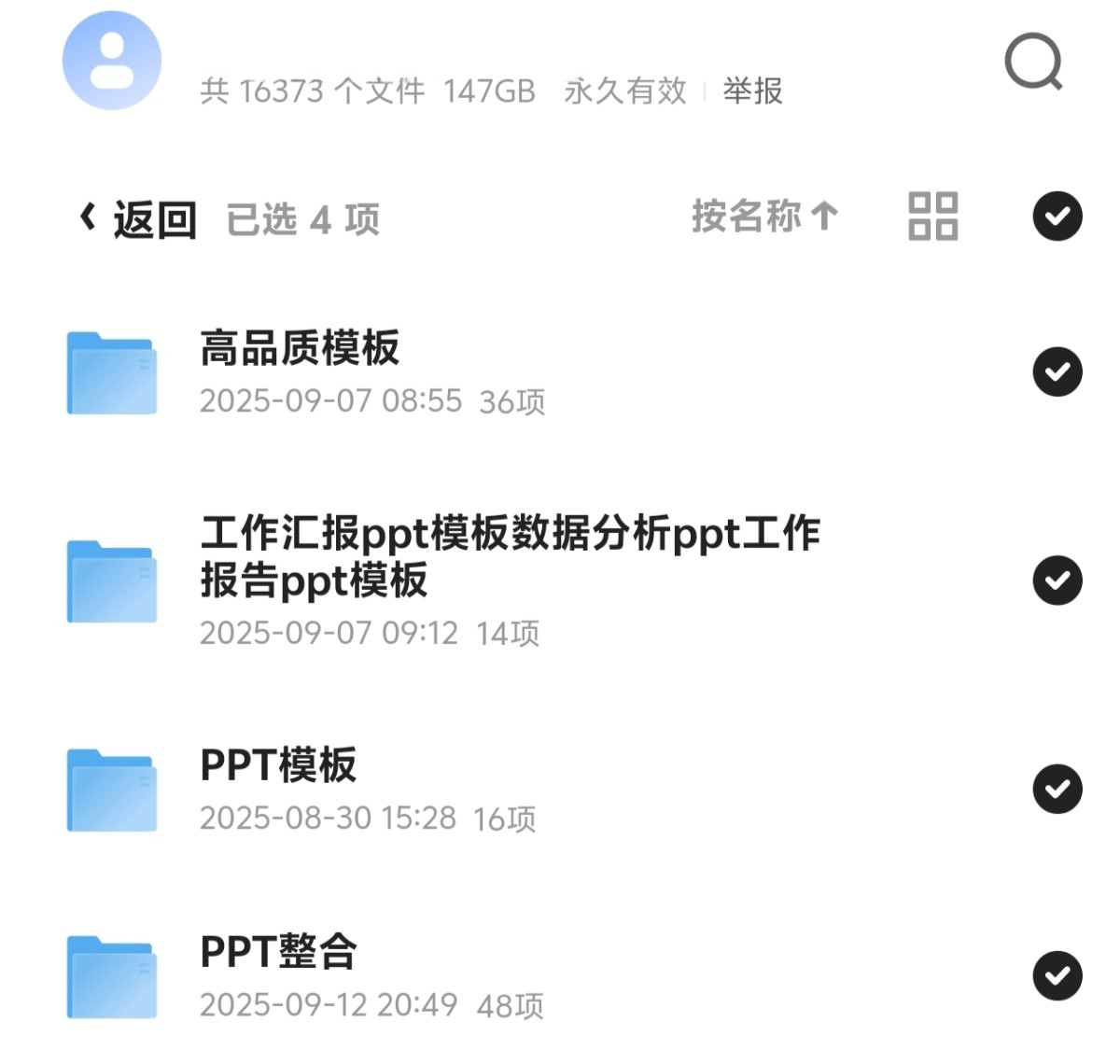Uncheck the 高品质模板 folder
The width and height of the screenshot is (1120, 1064).
coord(1057,371)
